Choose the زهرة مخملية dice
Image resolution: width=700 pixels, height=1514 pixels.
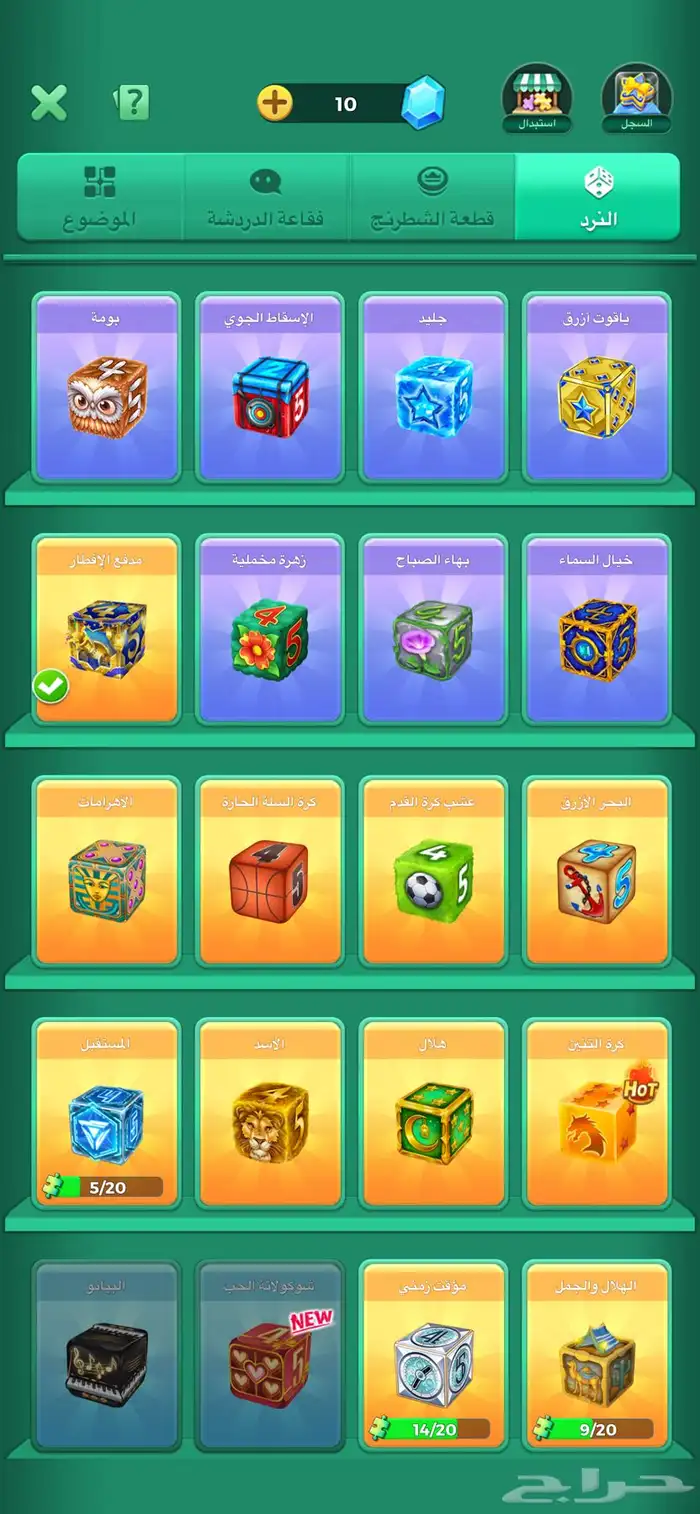[x=270, y=629]
